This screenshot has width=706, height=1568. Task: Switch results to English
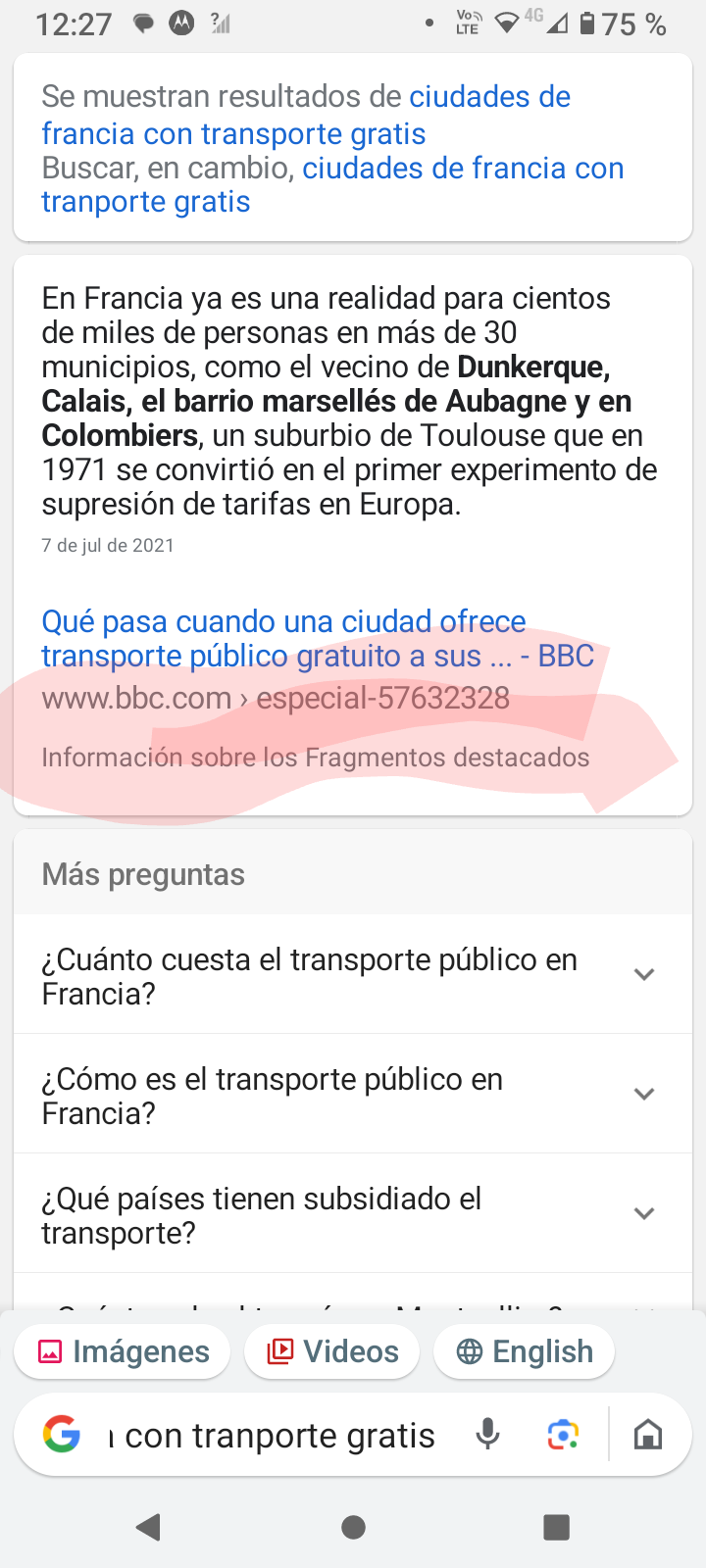pos(525,1351)
